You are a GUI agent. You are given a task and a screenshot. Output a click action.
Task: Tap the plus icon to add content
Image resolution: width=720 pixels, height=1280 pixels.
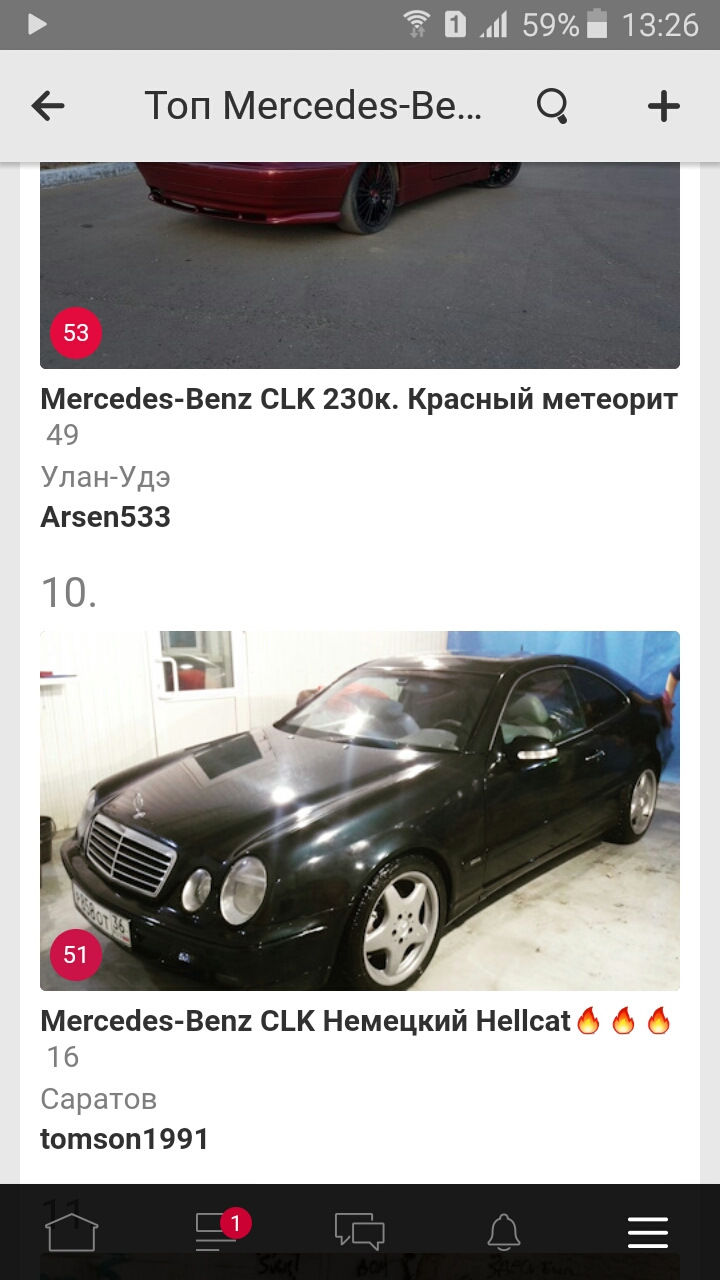coord(663,104)
